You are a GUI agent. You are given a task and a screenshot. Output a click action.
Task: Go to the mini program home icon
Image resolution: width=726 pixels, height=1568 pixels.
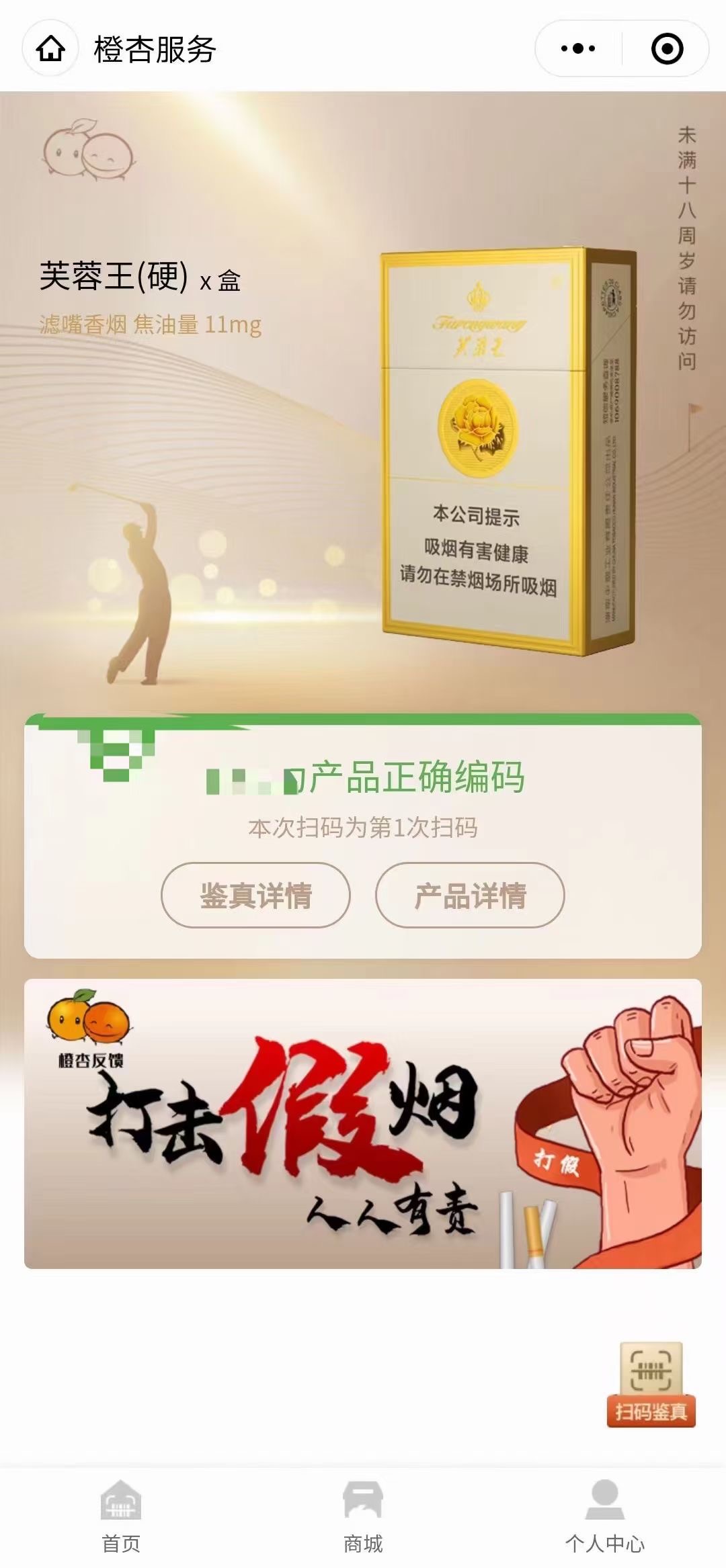[50, 48]
